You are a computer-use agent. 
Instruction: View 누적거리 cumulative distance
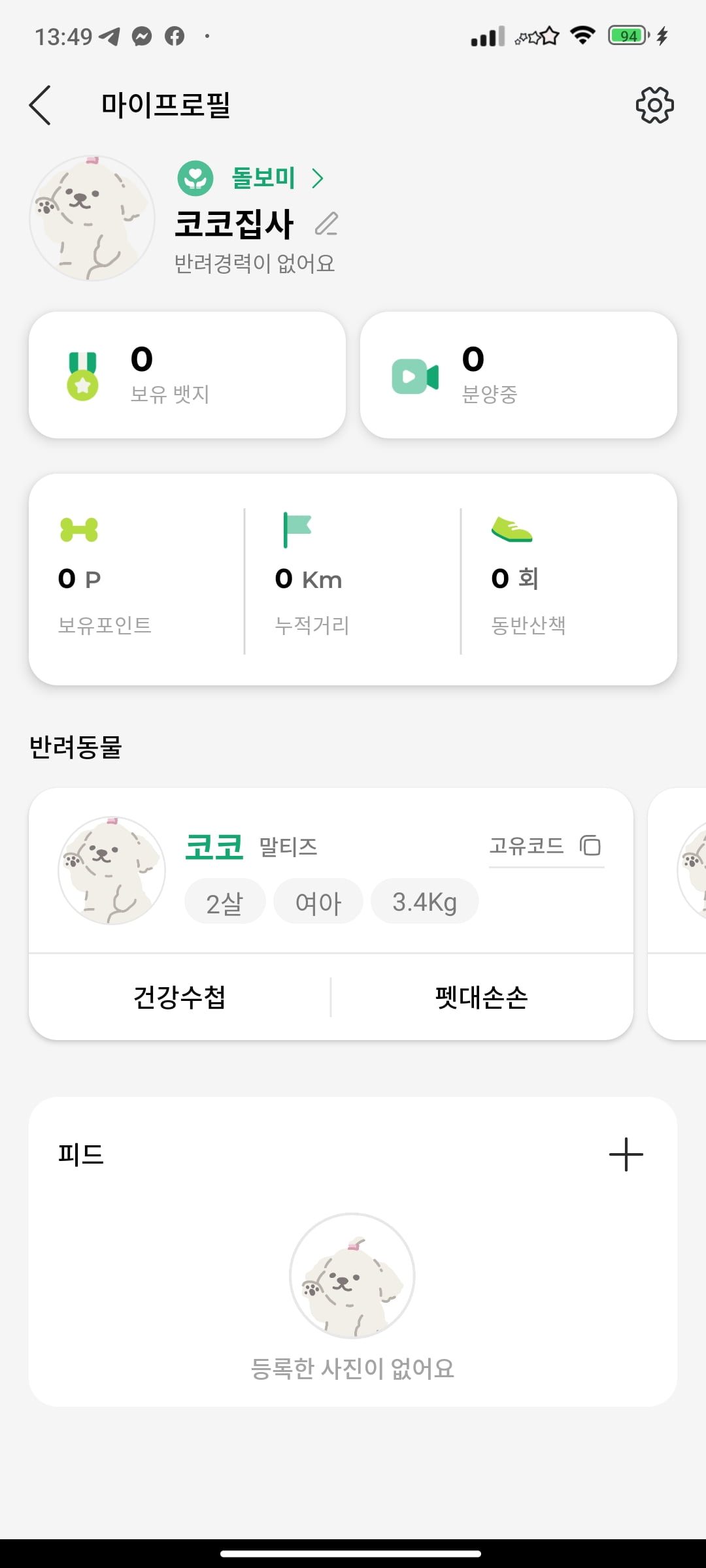tap(353, 580)
